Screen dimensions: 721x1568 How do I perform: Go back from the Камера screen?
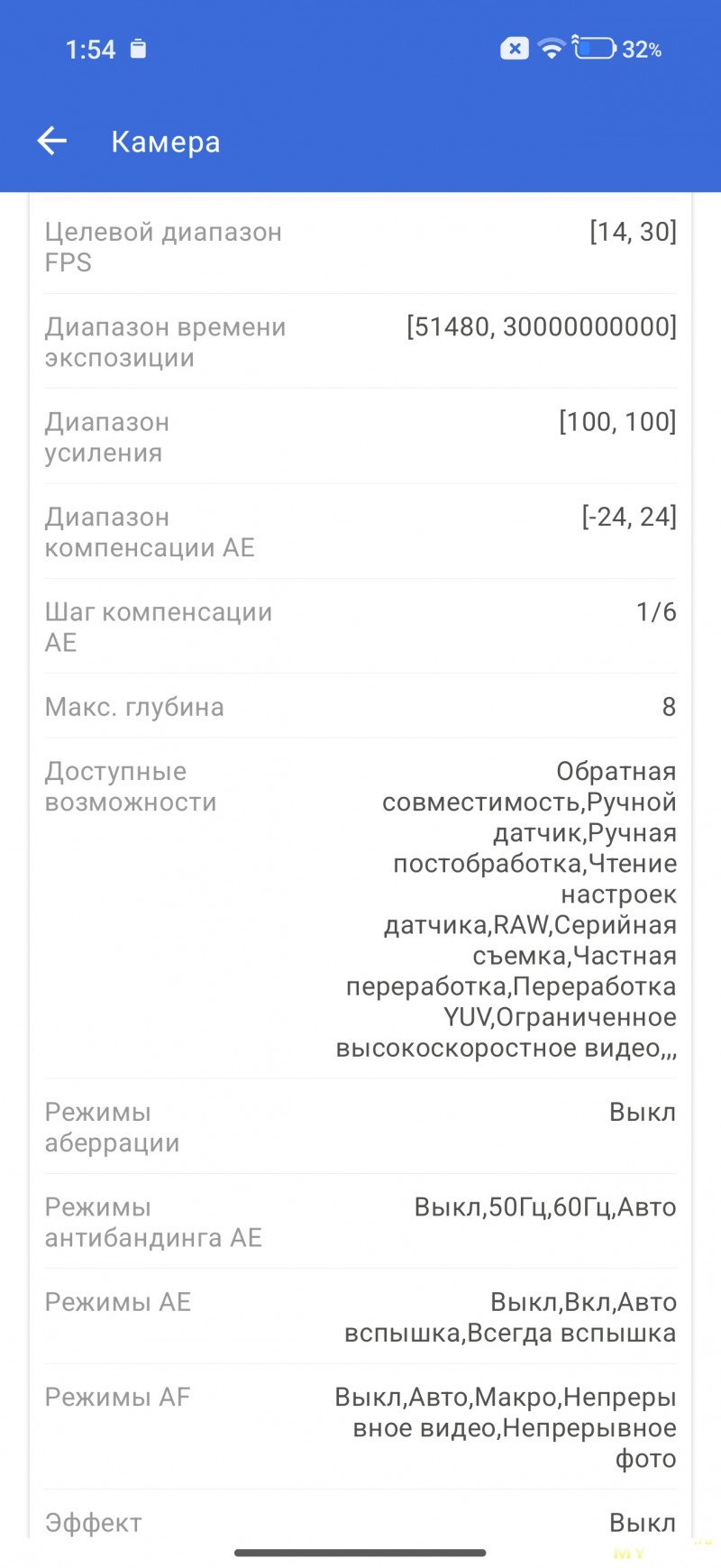pos(52,141)
